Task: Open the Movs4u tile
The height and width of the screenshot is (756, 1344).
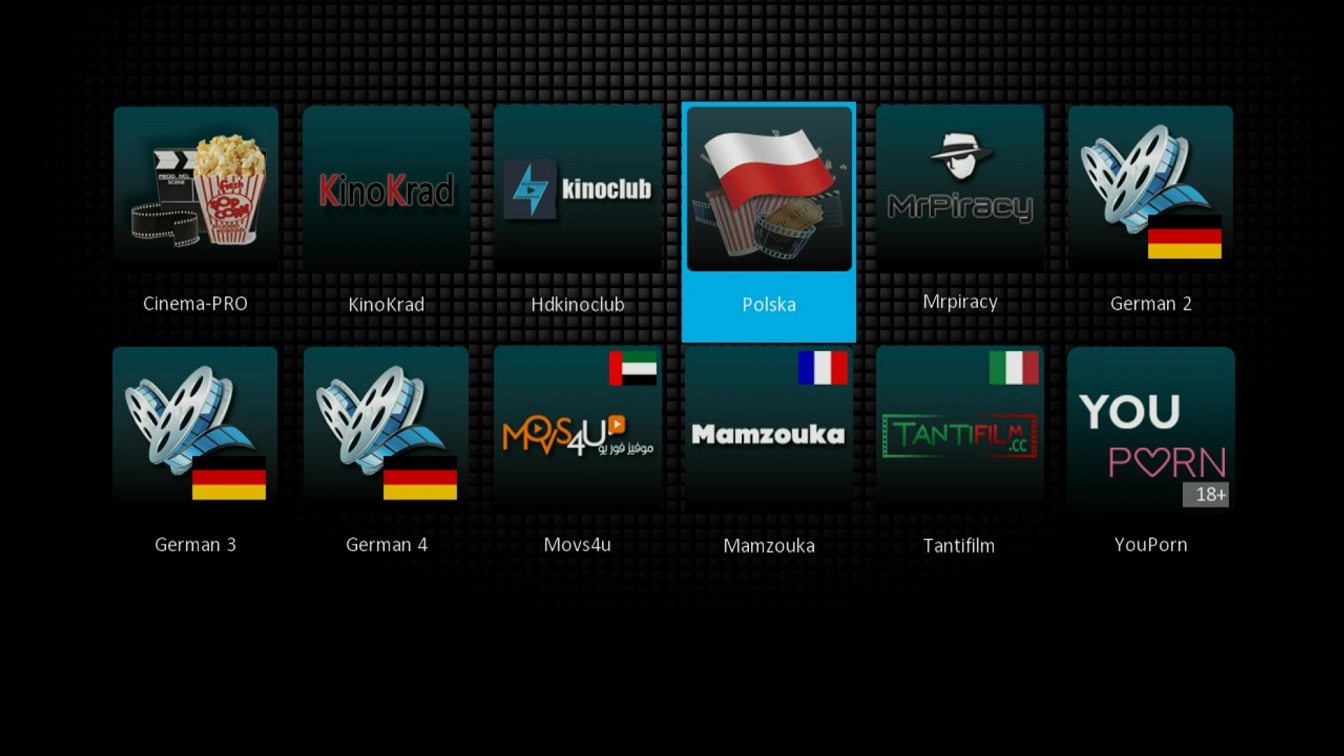Action: (x=577, y=430)
